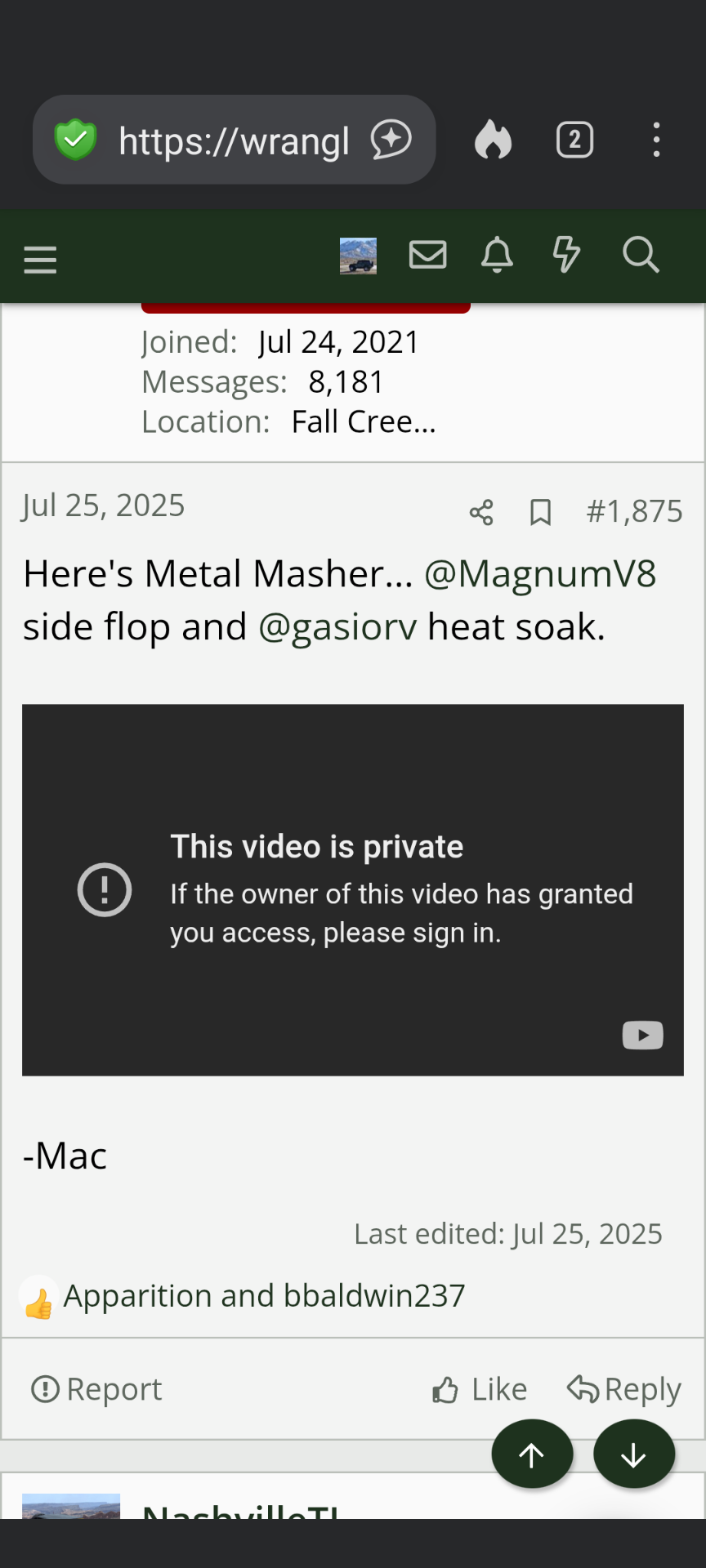Open the YouTube logo on the private video
706x1568 pixels.
642,1035
